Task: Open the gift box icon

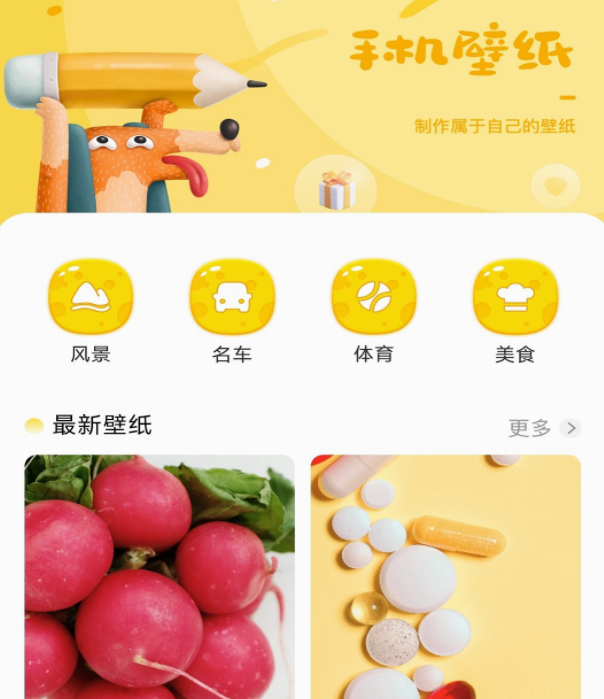Action: click(x=336, y=189)
